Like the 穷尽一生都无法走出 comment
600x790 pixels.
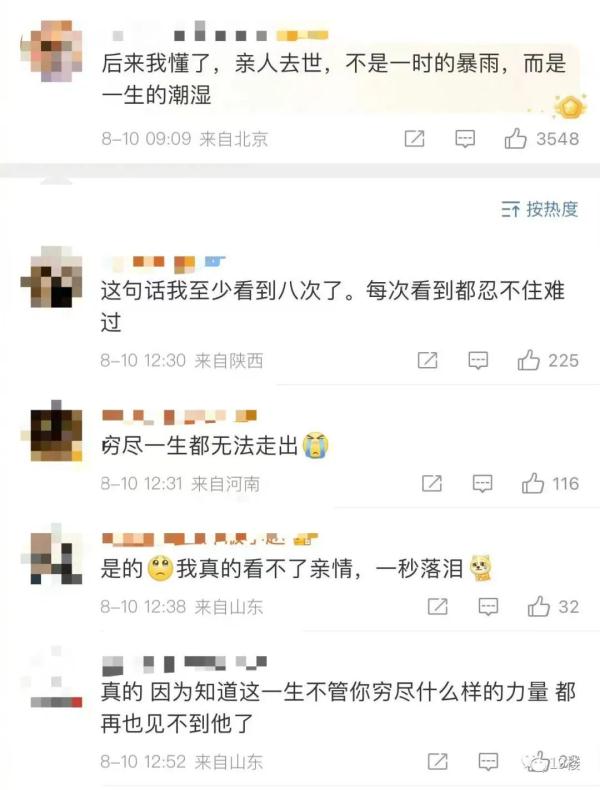click(x=533, y=484)
